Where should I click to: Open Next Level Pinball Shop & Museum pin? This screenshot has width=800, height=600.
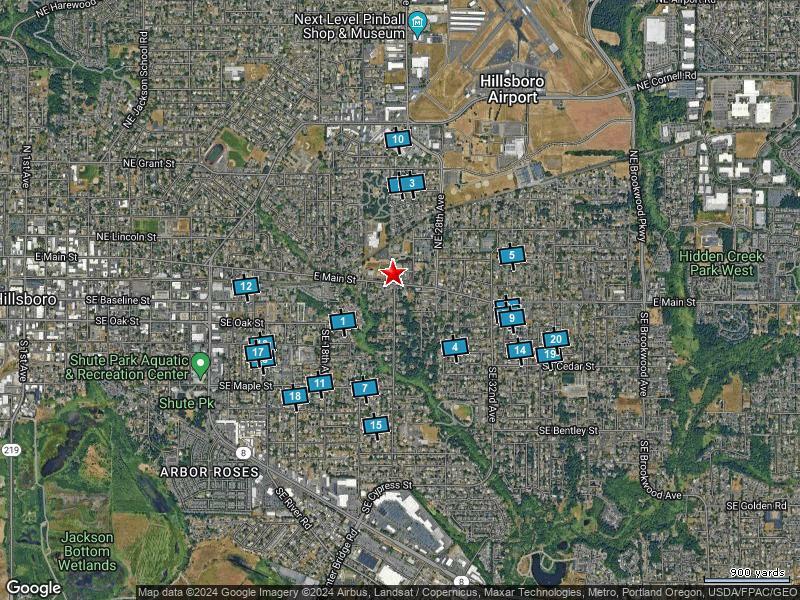420,22
